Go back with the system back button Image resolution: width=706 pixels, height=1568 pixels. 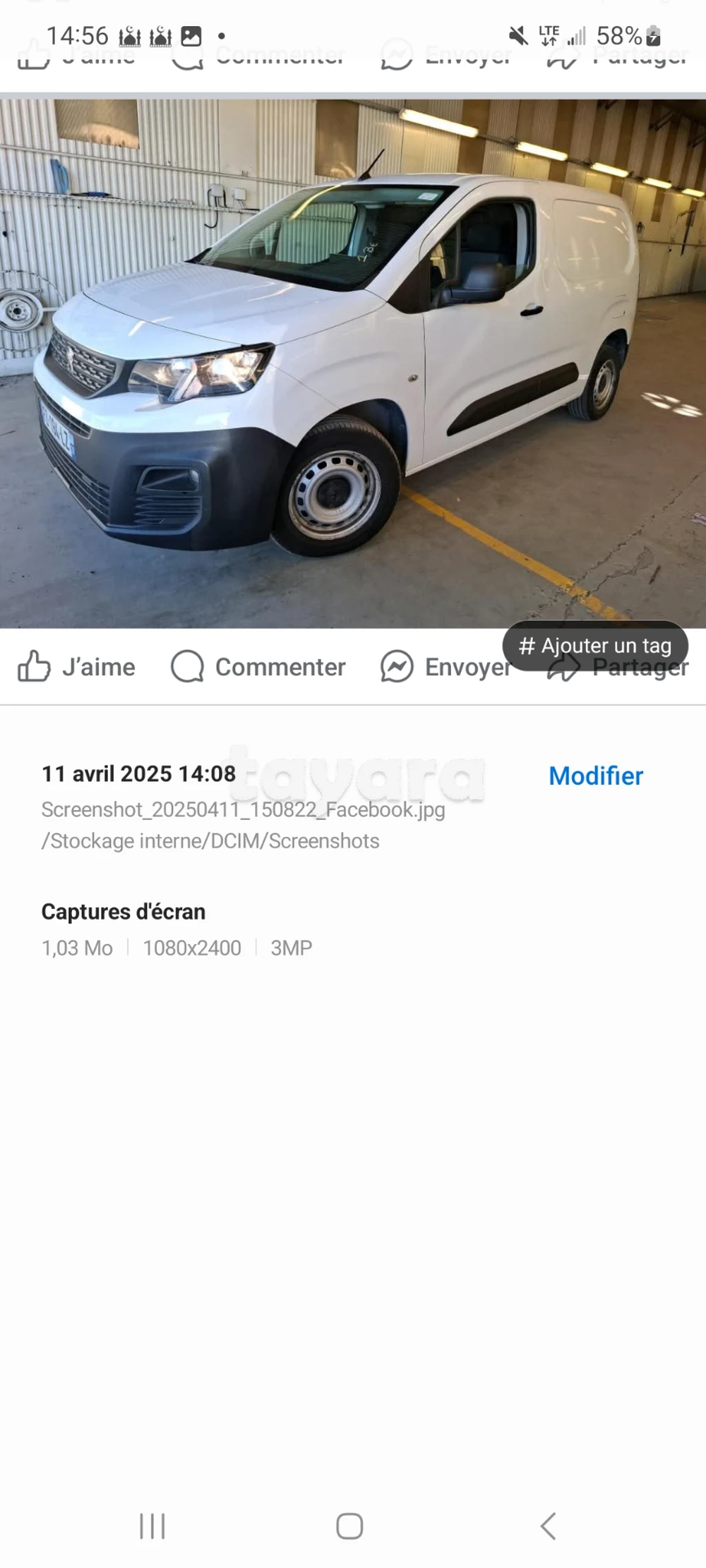click(548, 1526)
